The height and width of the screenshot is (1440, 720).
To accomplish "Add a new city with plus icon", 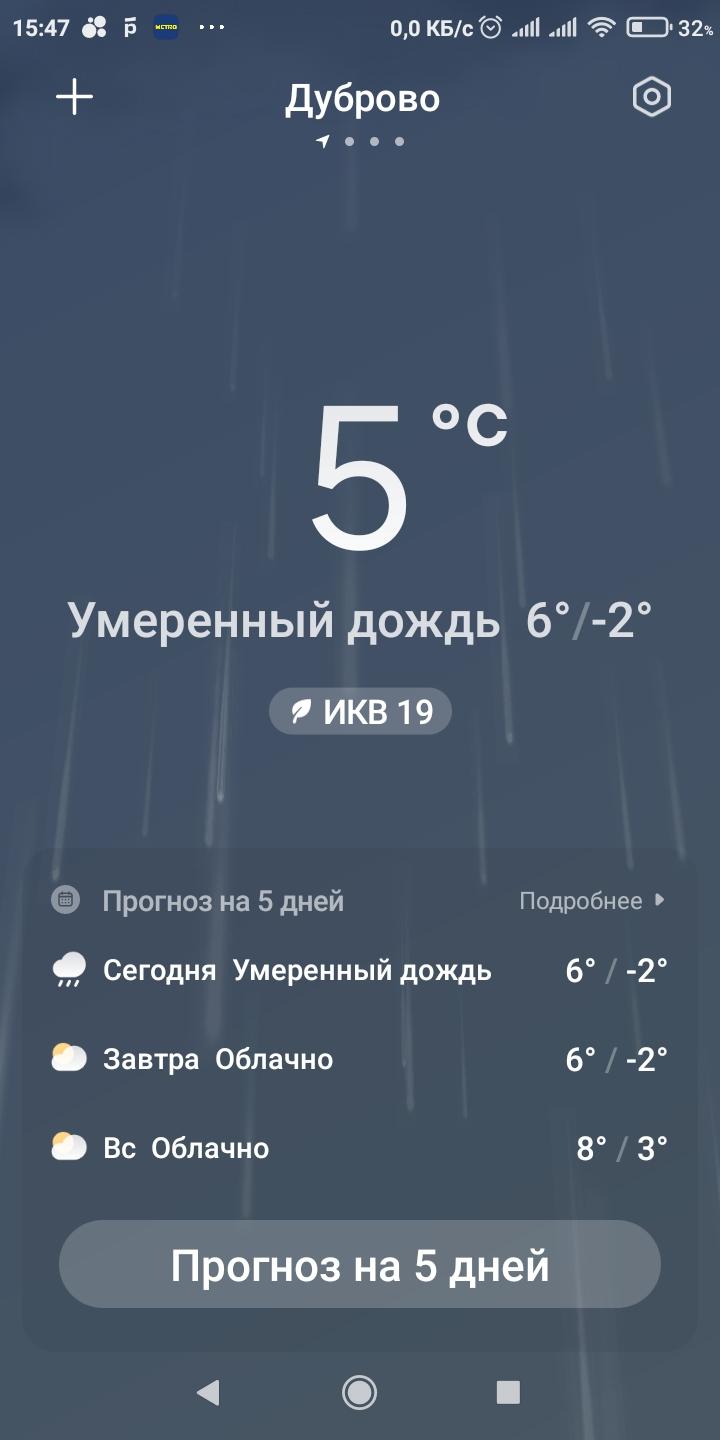I will click(x=74, y=97).
